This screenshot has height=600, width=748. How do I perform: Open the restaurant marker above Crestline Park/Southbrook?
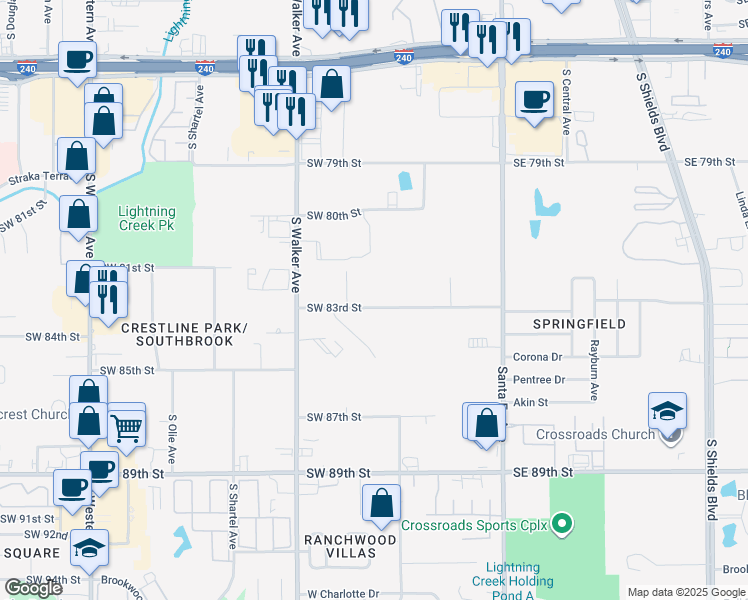pos(108,301)
